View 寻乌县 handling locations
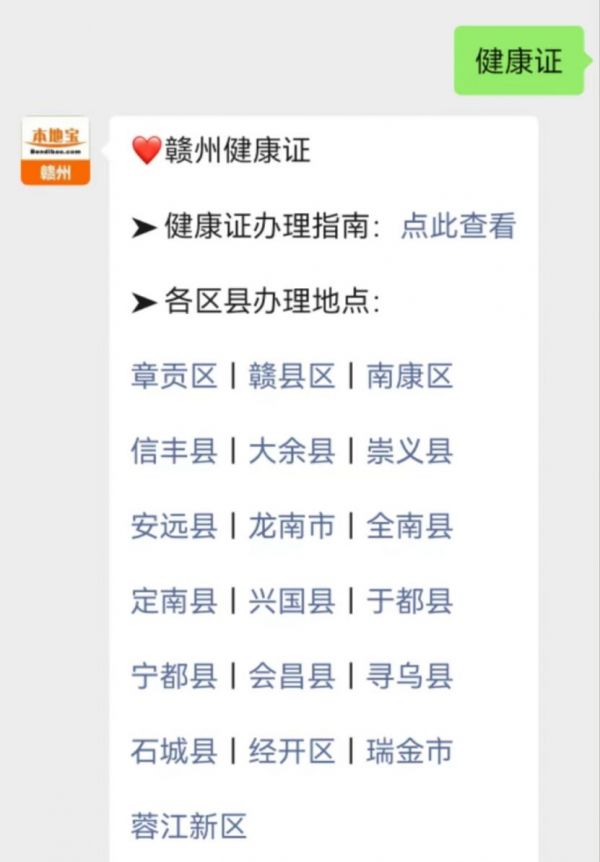600x862 pixels. coord(410,676)
